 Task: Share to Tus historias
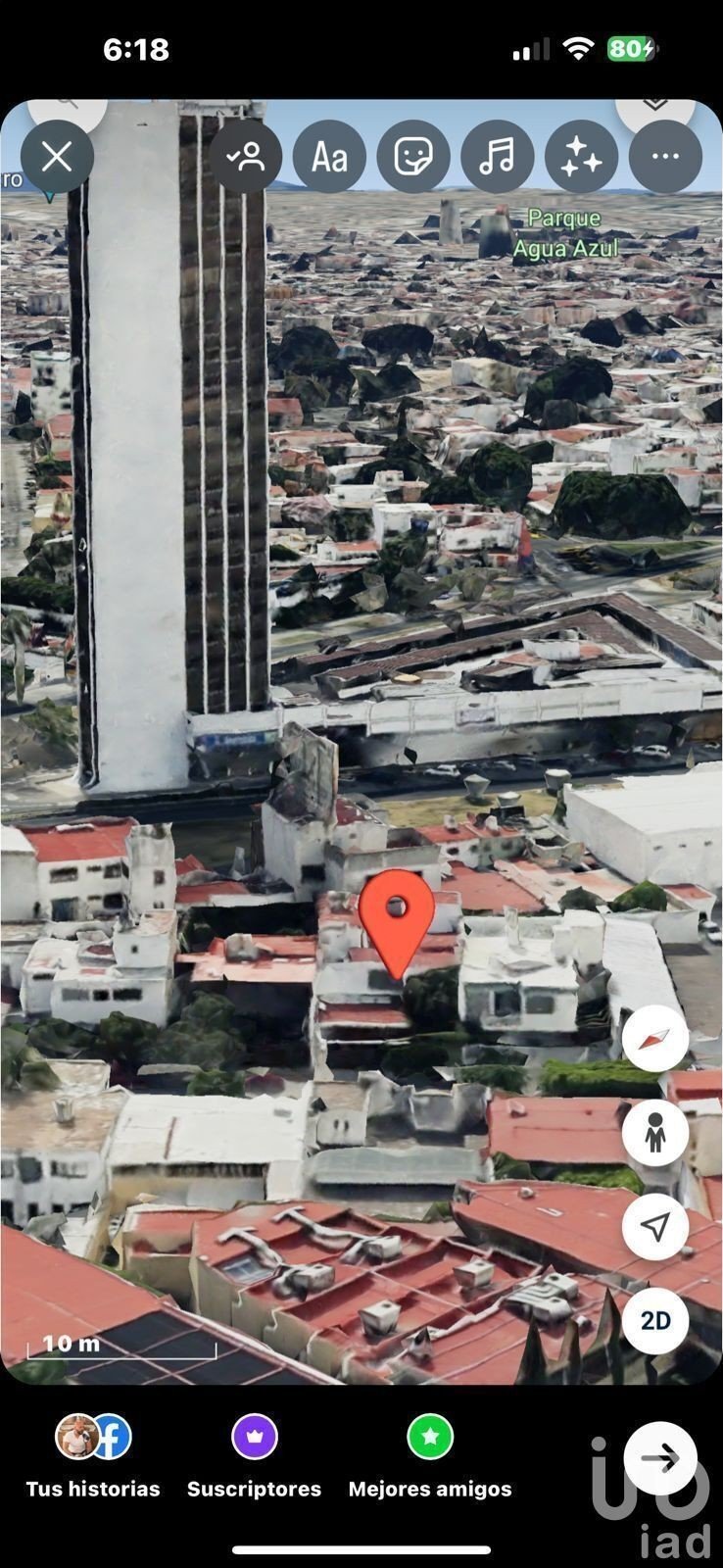coord(93,1457)
